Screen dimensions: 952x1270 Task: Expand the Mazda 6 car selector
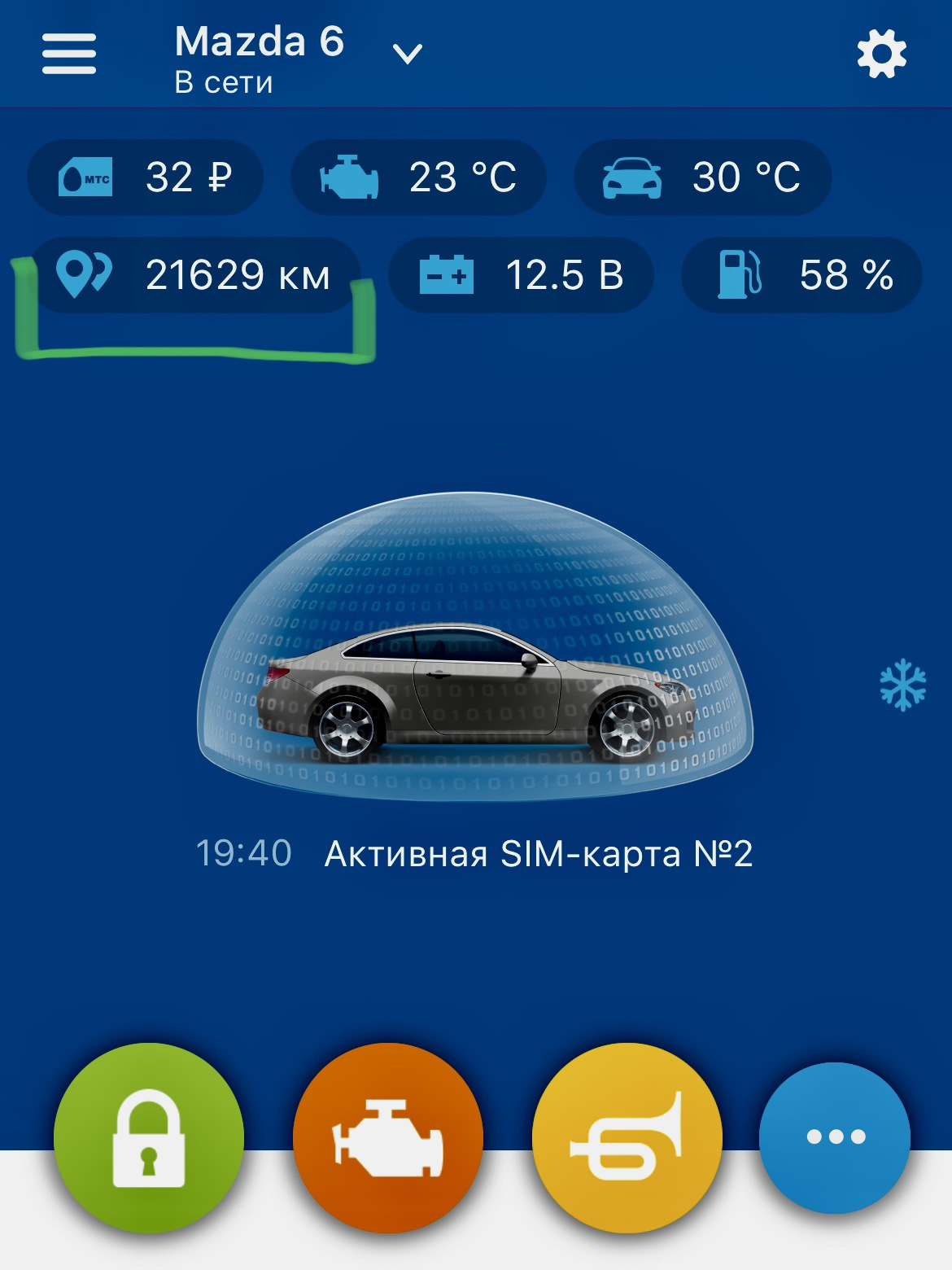407,55
